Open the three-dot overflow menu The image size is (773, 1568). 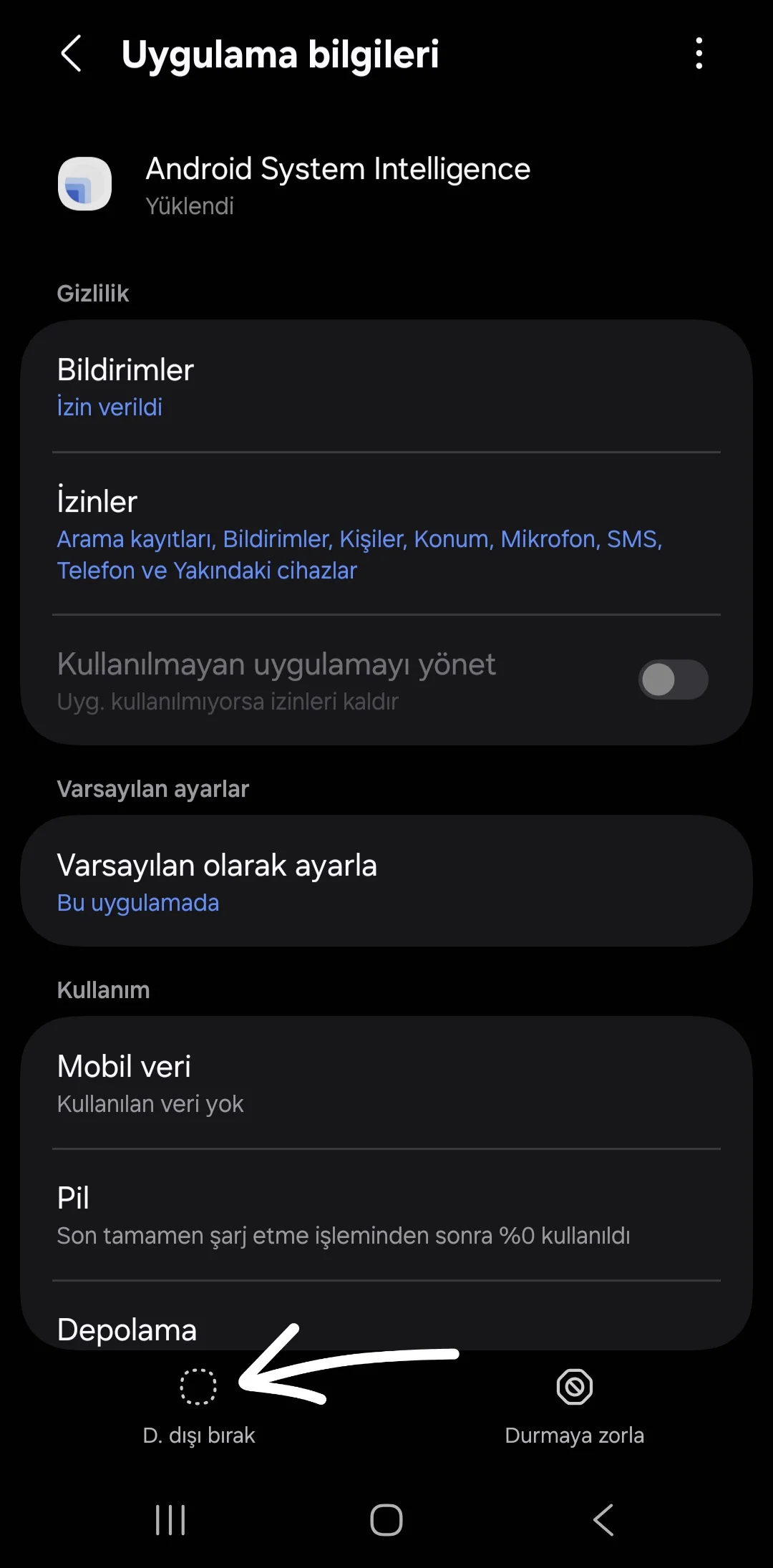699,54
